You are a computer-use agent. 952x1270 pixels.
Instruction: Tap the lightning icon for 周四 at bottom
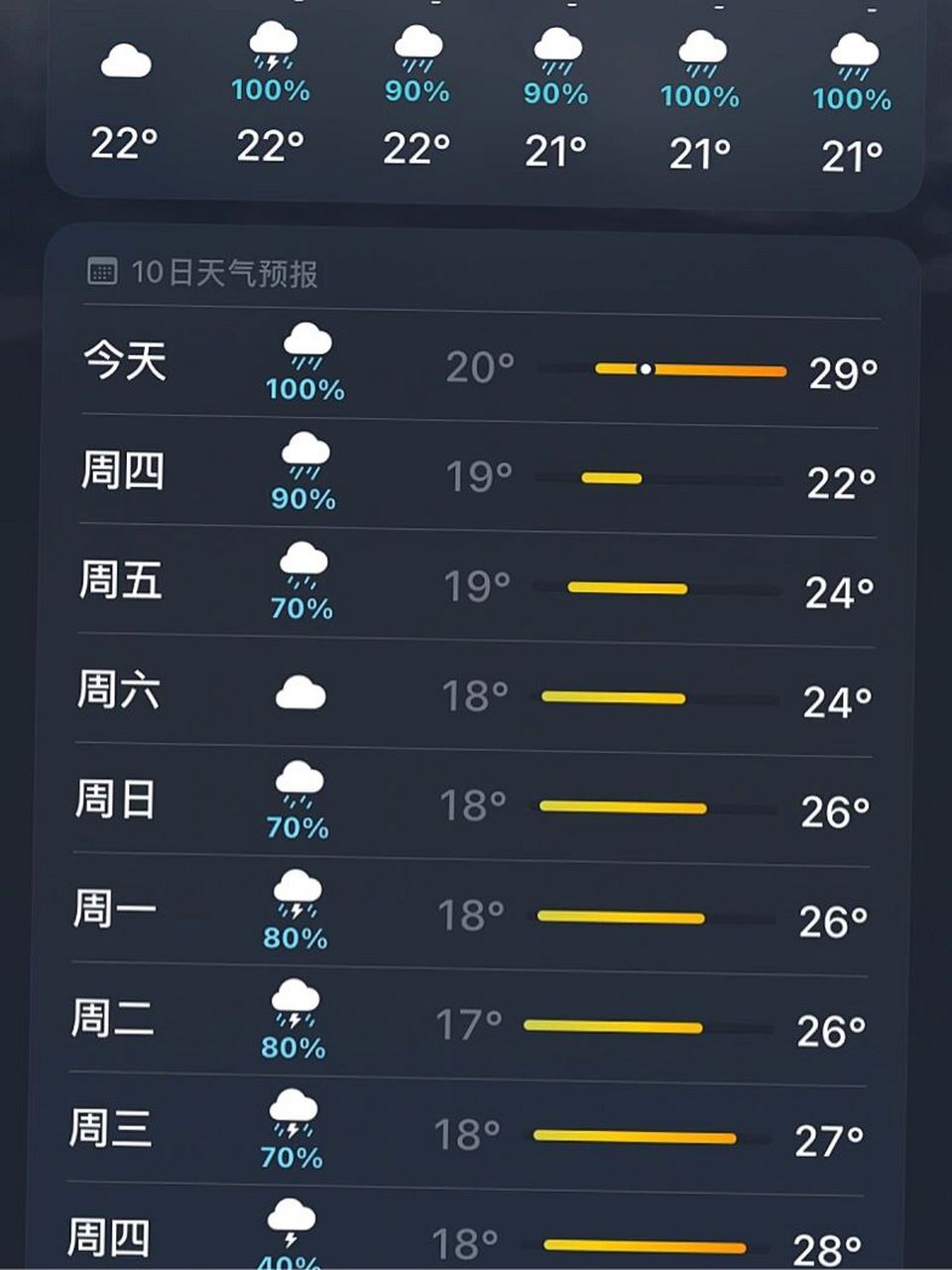point(290,1221)
